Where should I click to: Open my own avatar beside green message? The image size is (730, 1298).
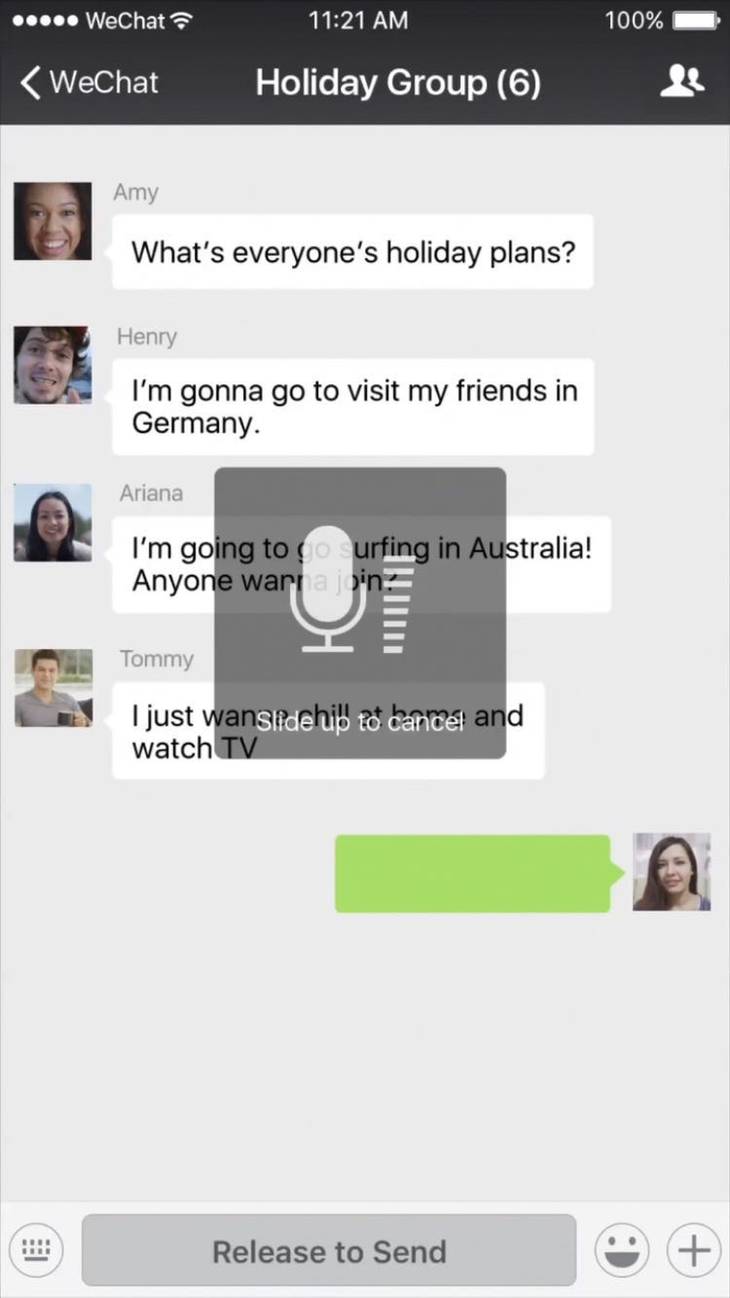pos(671,872)
